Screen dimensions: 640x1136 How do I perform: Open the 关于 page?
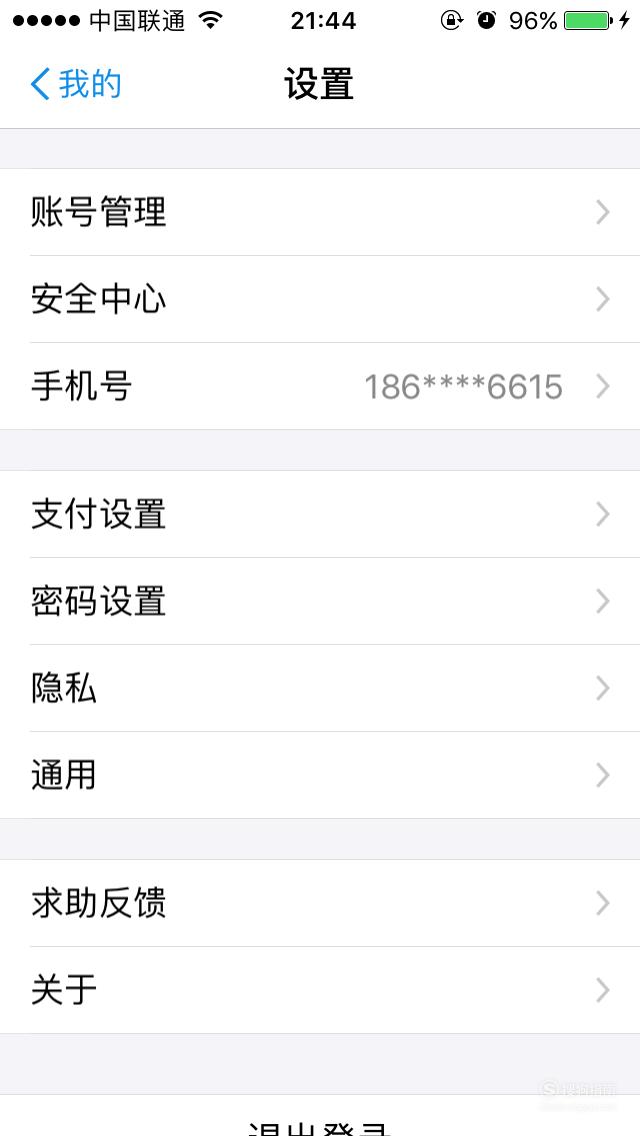tap(320, 990)
